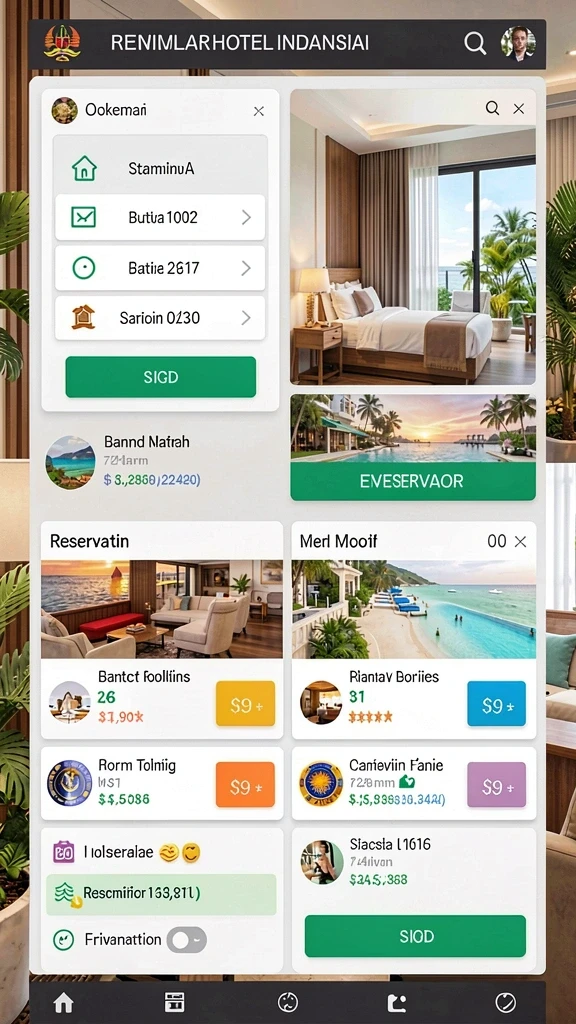Viewport: 576px width, 1024px height.
Task: Tap the green SIOD button
Action: tap(415, 936)
